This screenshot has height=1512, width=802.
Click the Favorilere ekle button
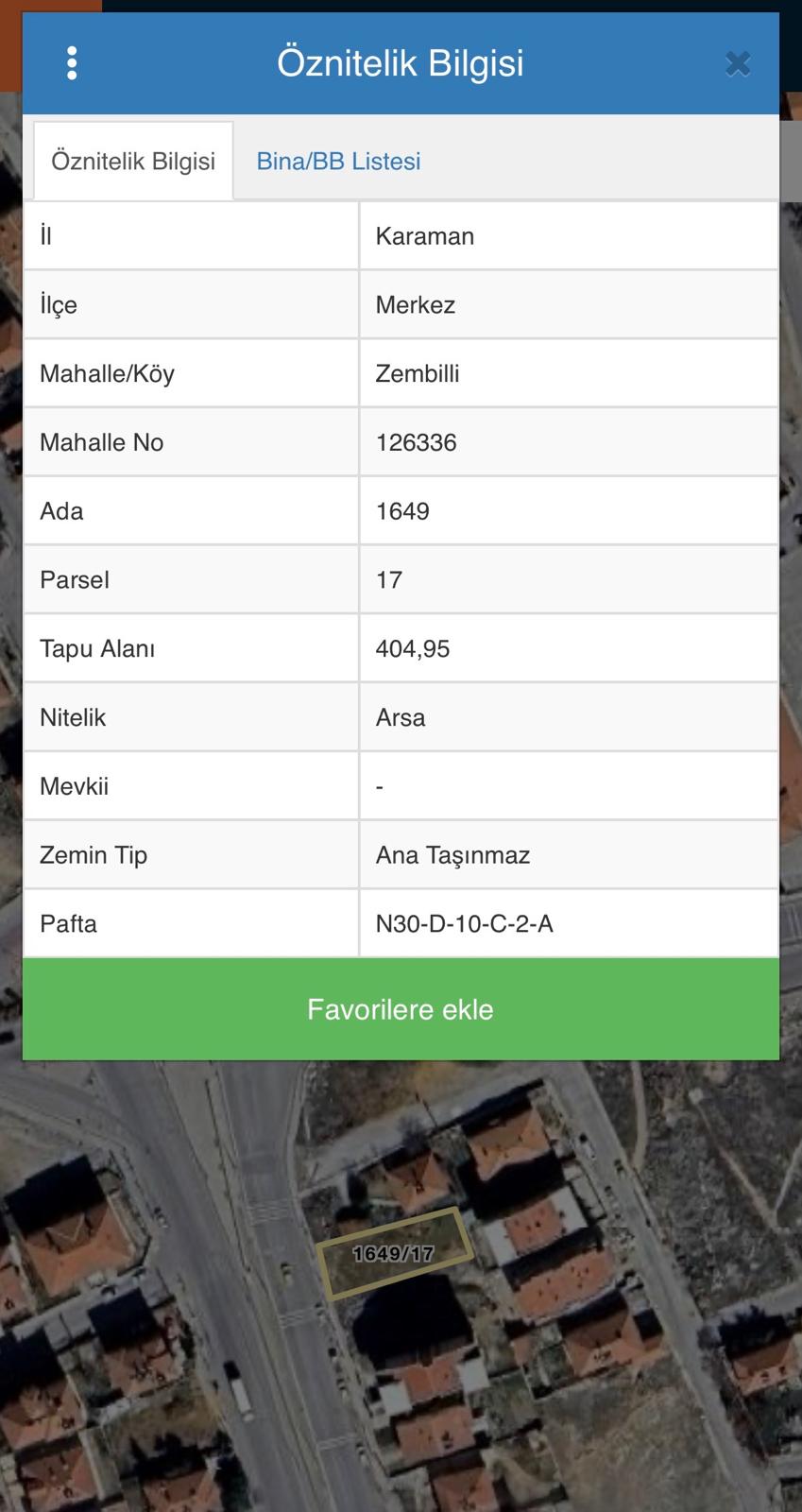tap(401, 1009)
